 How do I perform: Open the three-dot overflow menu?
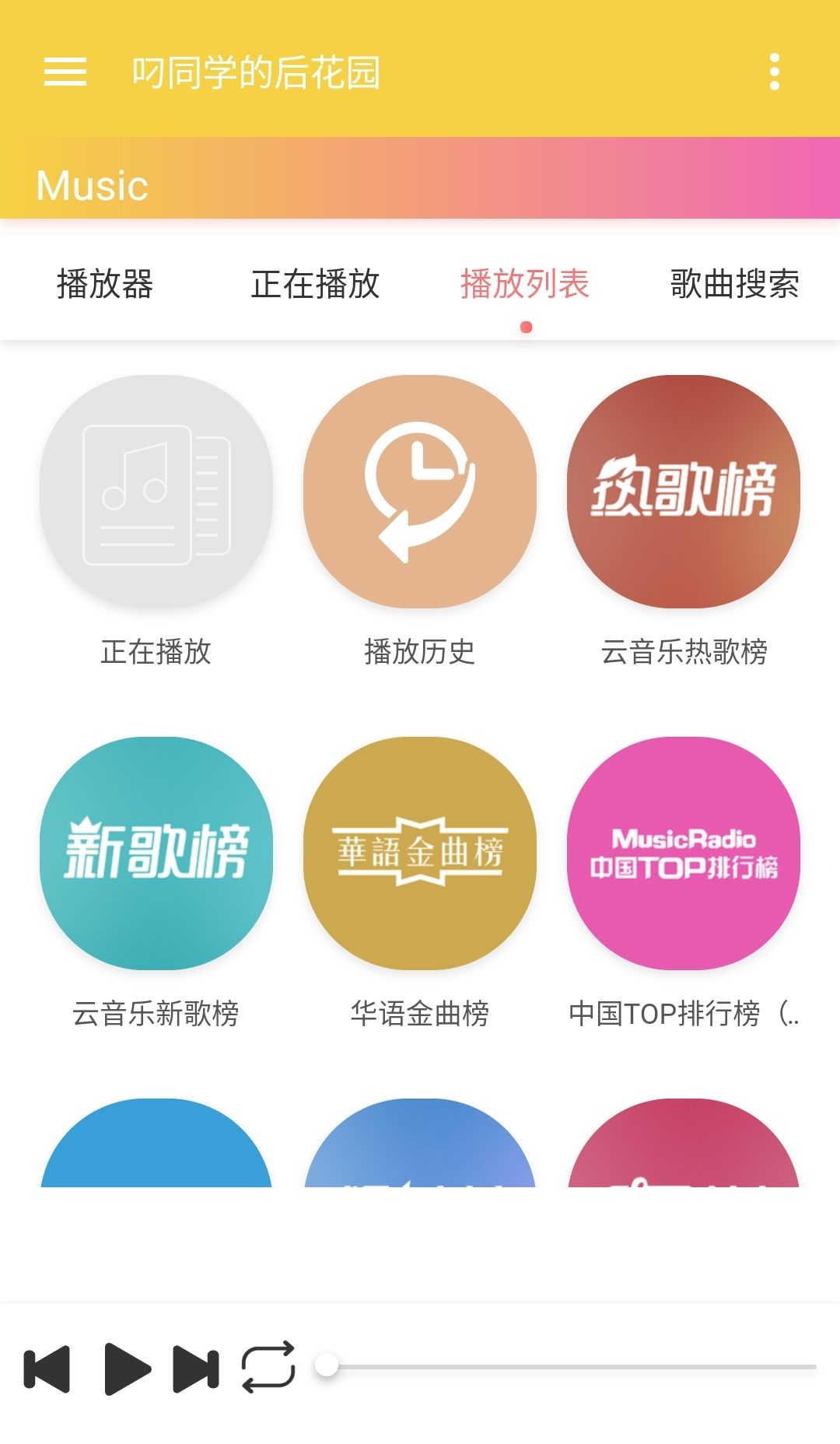[x=774, y=72]
